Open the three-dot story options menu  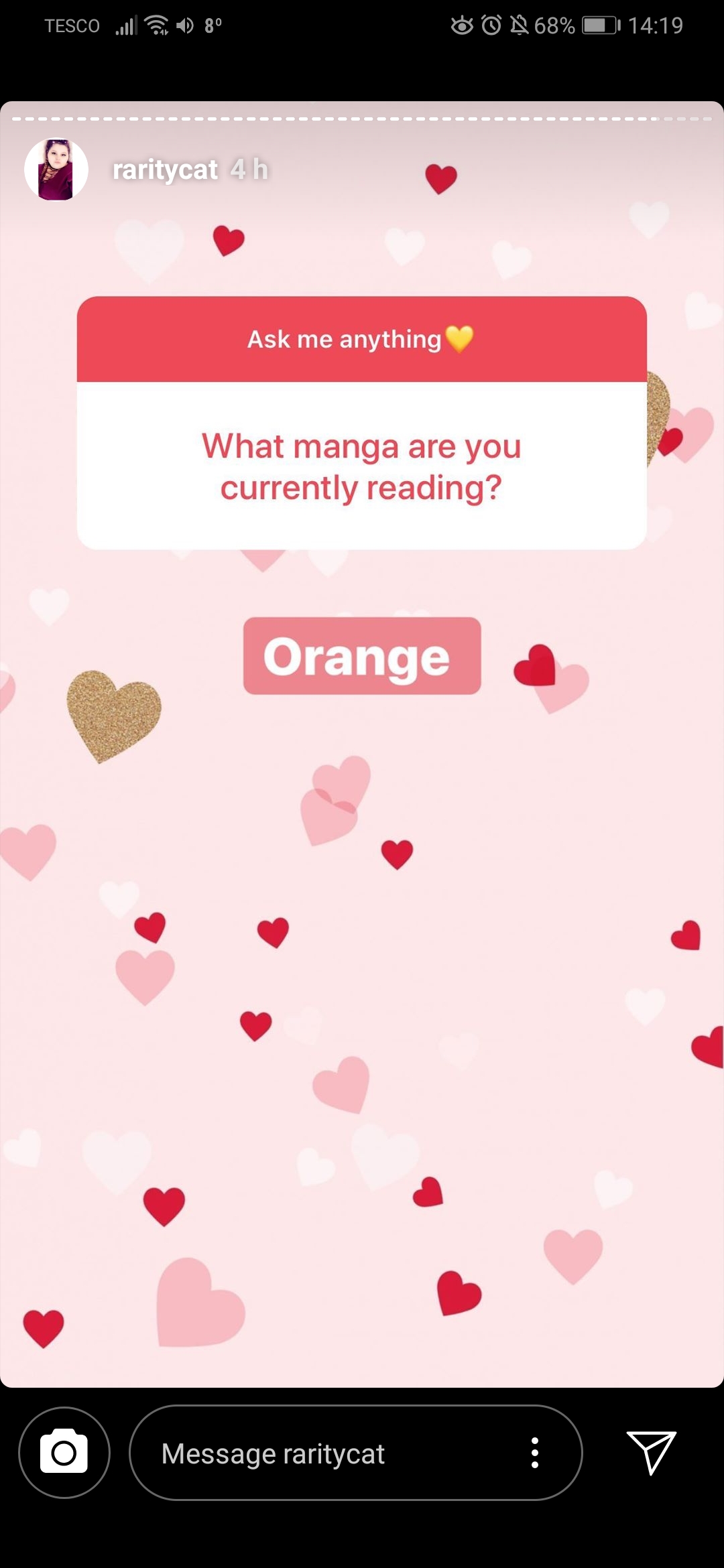pos(534,1453)
